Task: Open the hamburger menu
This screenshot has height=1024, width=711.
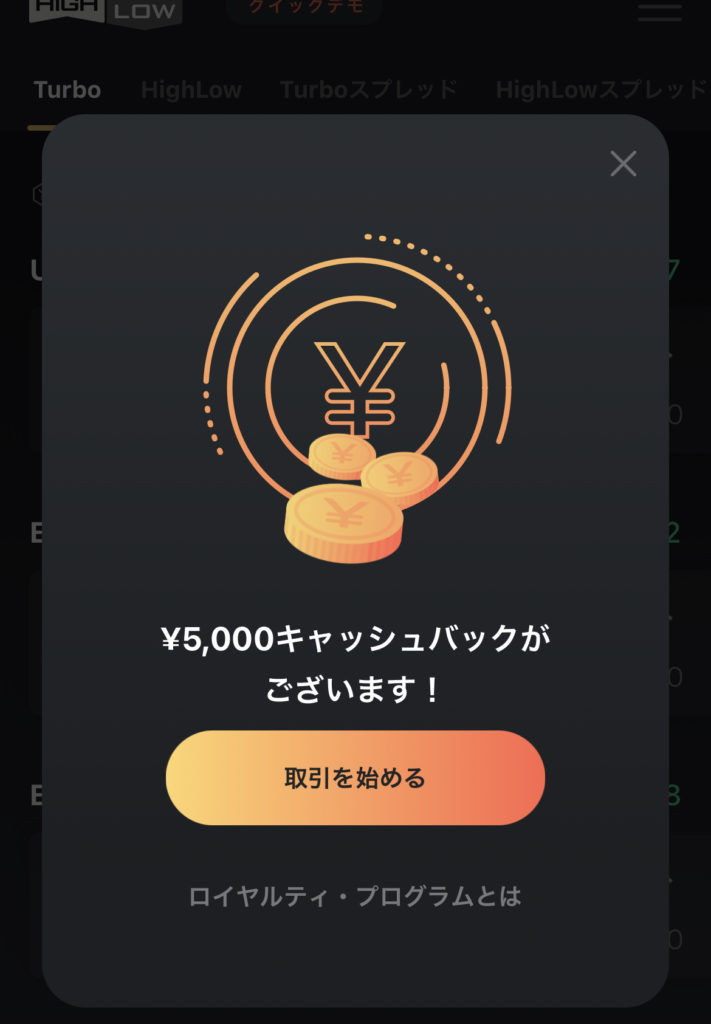Action: [659, 11]
